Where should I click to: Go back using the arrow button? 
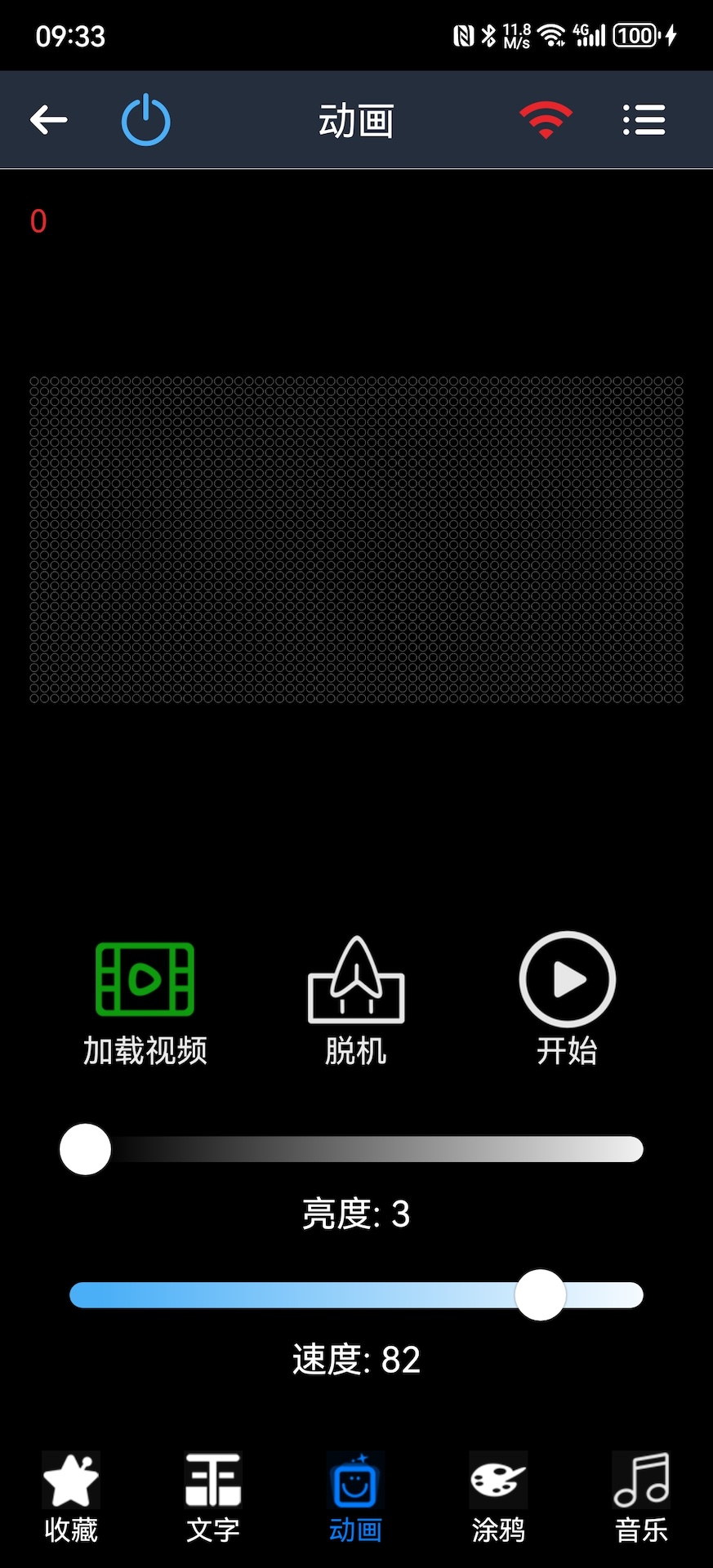[x=47, y=118]
